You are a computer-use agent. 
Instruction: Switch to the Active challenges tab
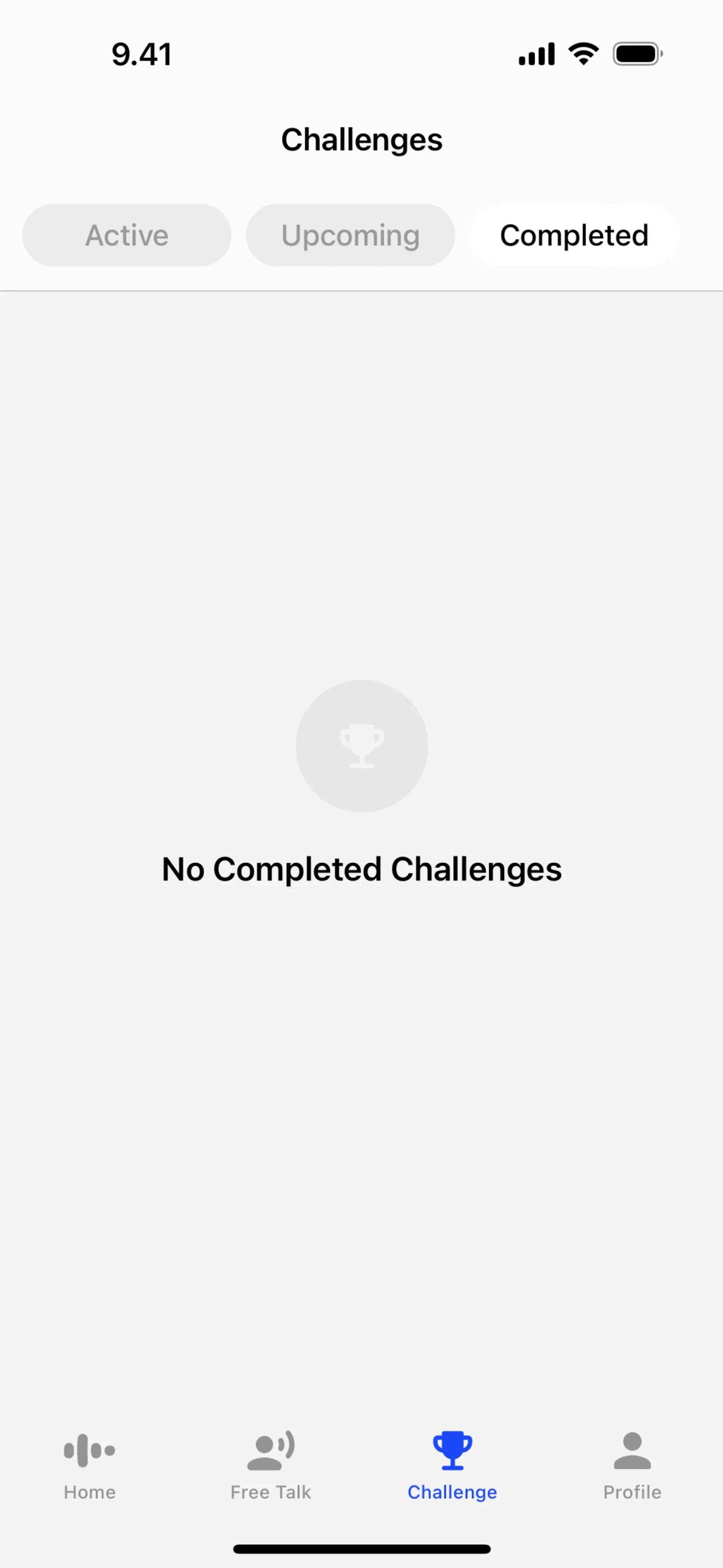(127, 235)
